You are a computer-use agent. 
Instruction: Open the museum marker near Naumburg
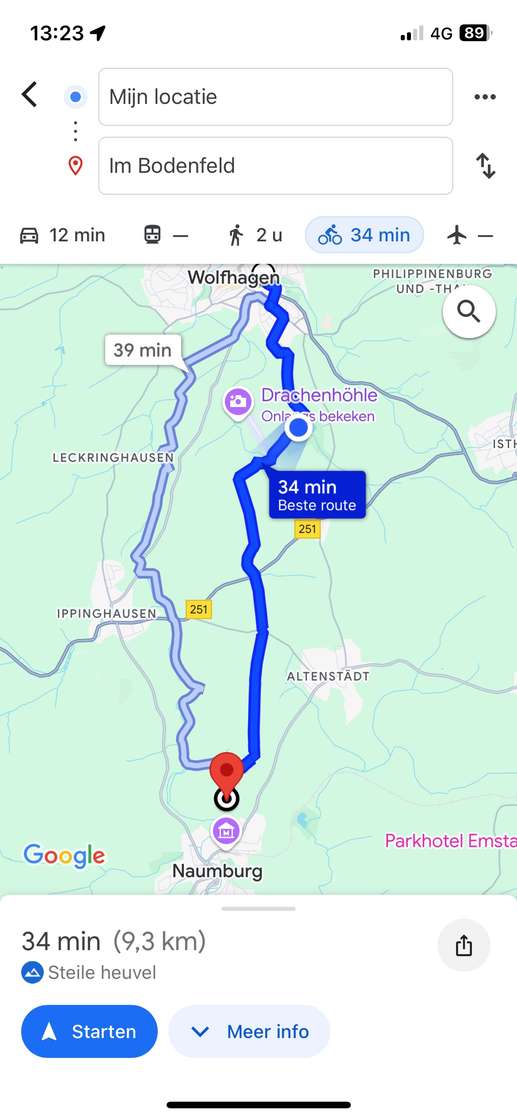(226, 832)
